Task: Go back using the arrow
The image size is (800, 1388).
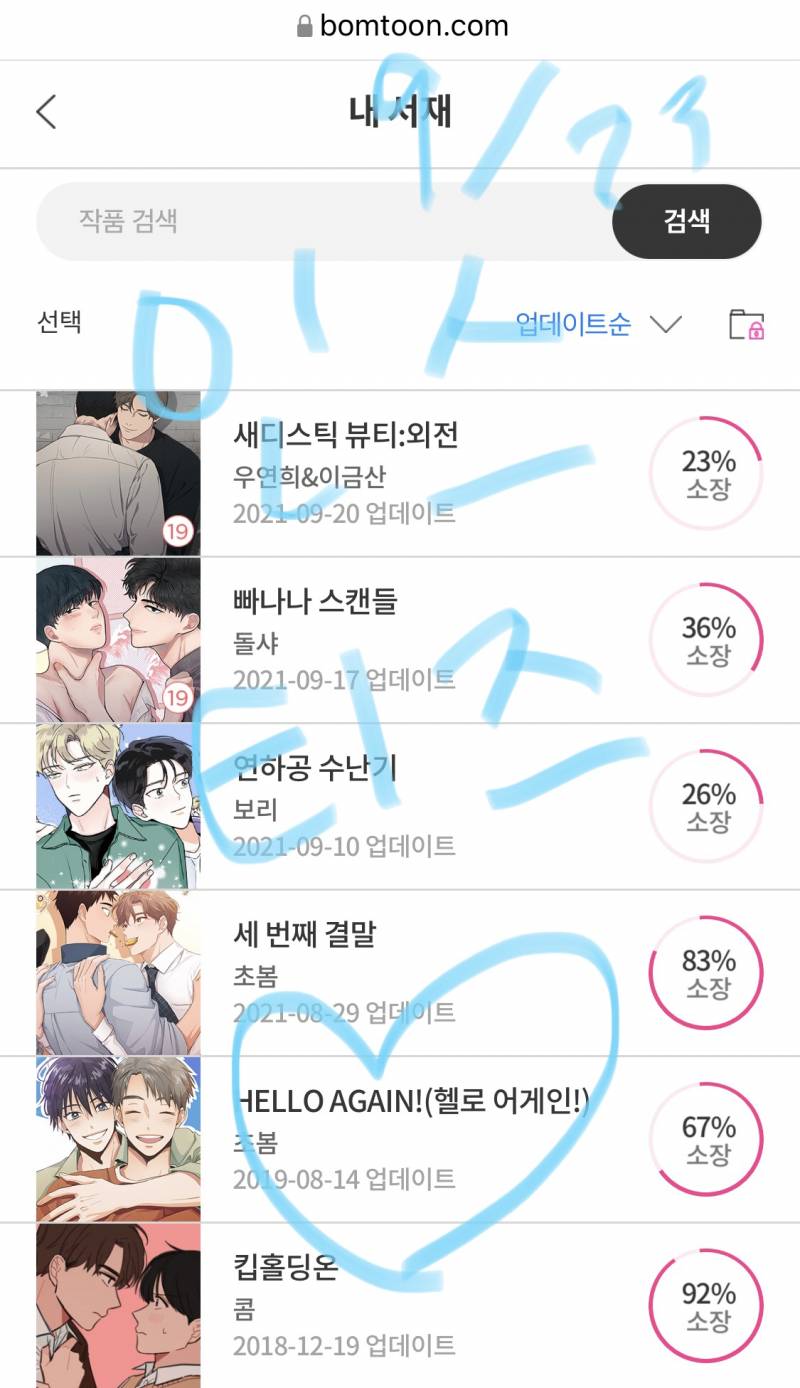Action: pyautogui.click(x=46, y=112)
